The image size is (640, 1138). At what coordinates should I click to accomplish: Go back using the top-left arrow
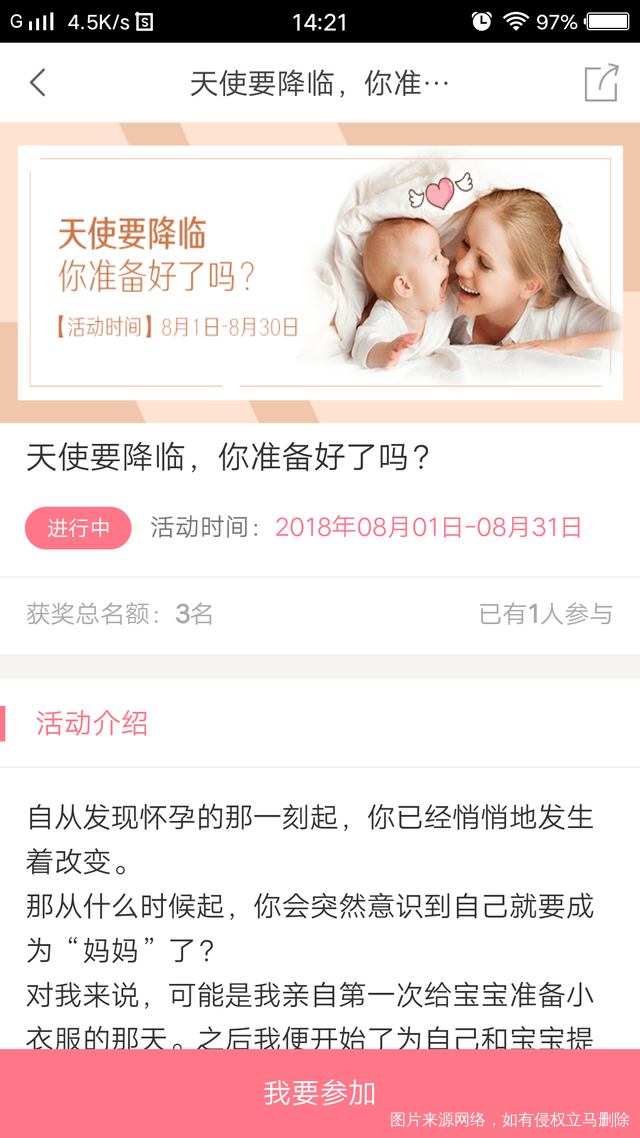click(x=38, y=82)
